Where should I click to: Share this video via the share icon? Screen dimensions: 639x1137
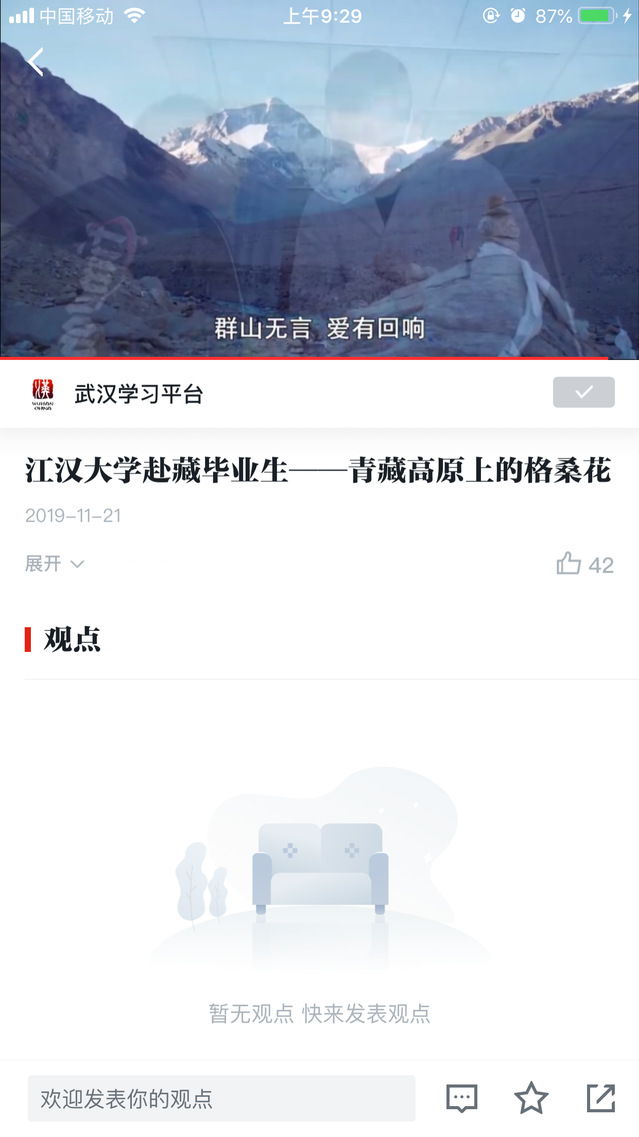601,1098
